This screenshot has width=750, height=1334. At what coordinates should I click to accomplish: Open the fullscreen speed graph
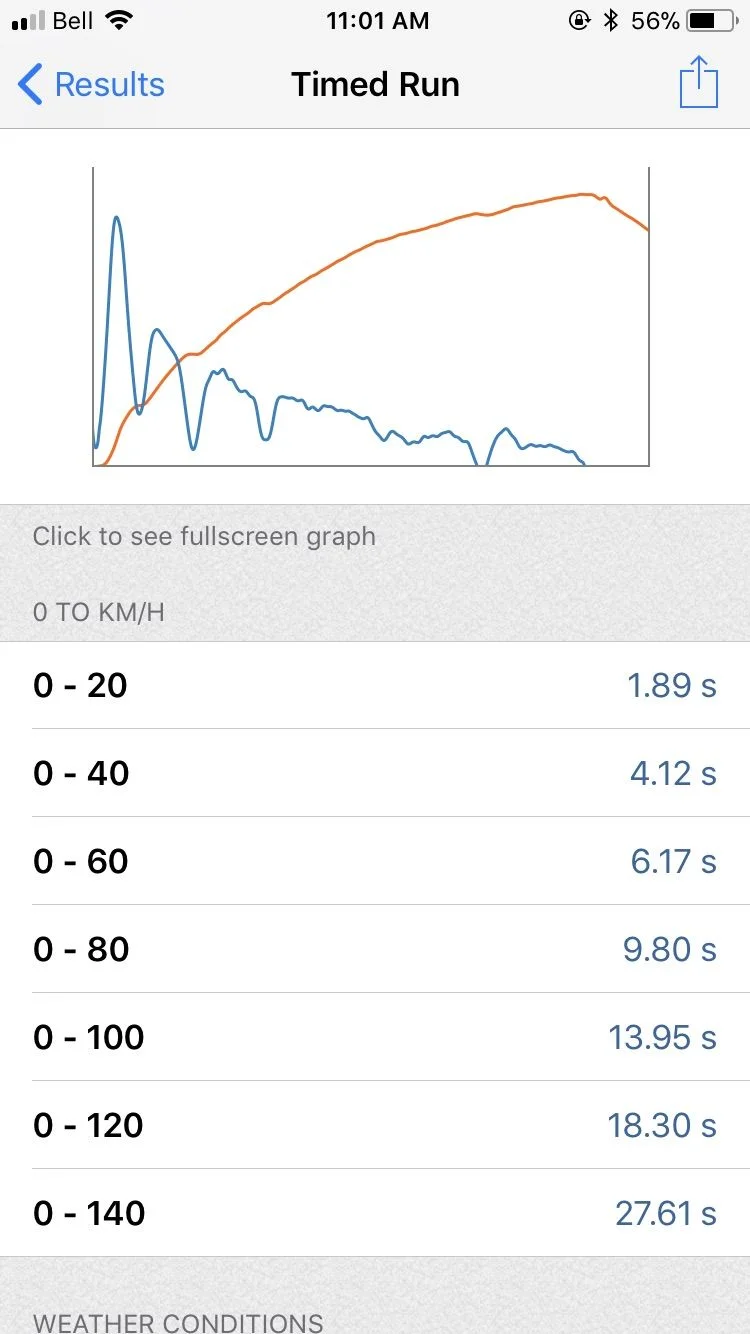coord(371,317)
